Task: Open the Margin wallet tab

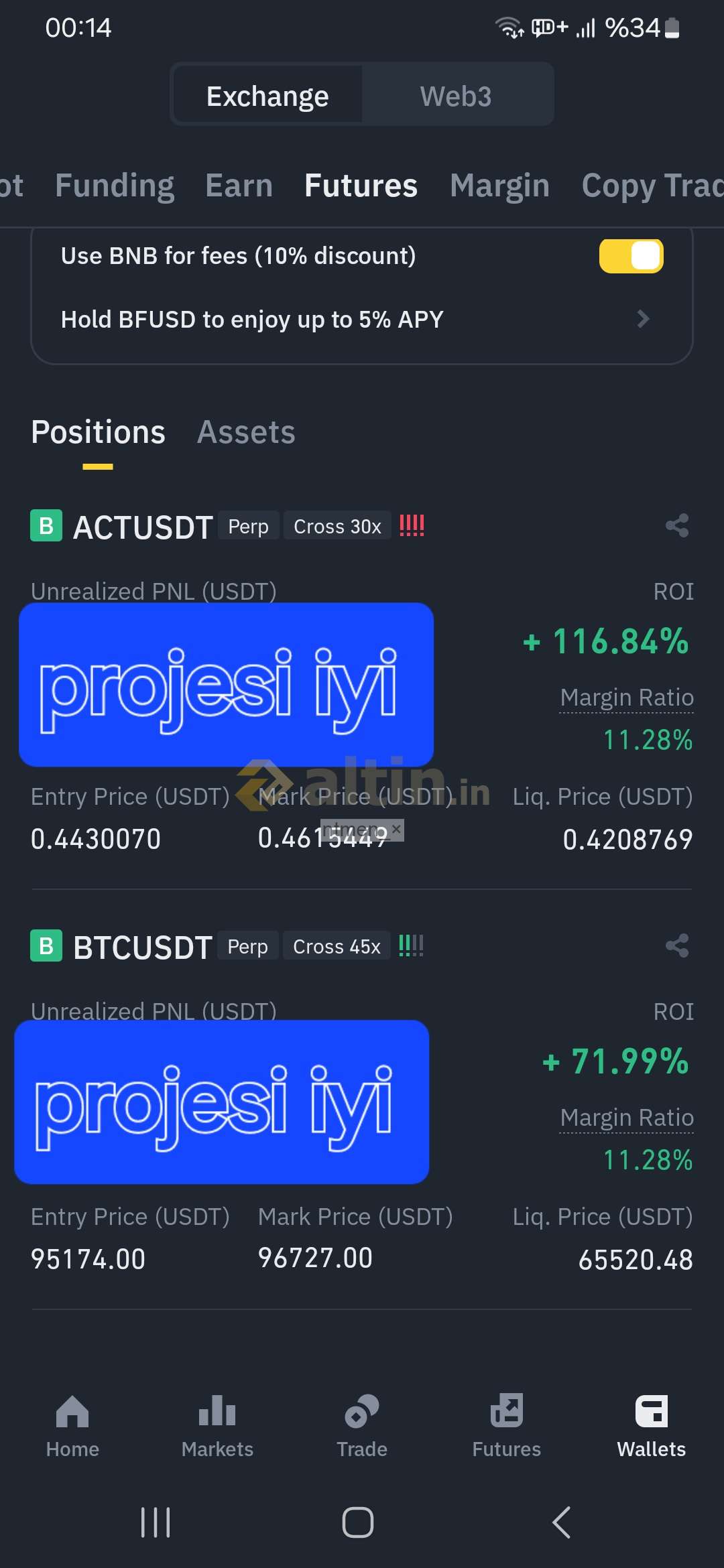Action: point(499,186)
